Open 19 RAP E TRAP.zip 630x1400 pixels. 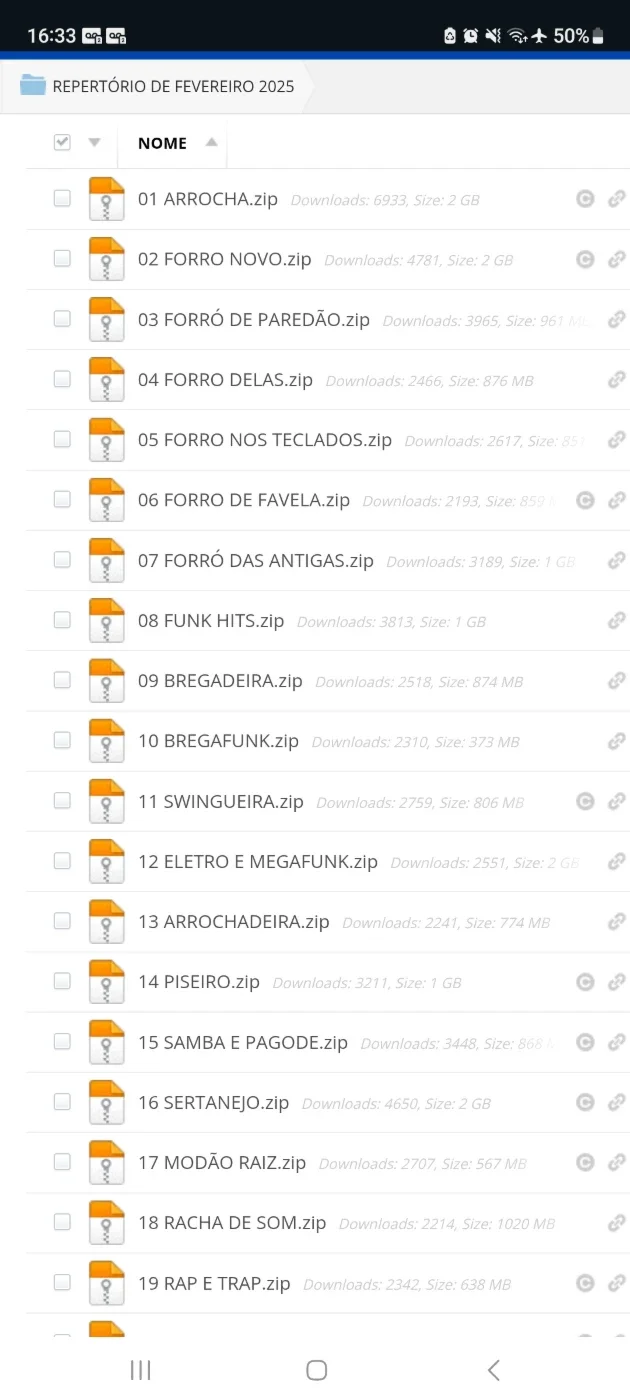tap(214, 1283)
